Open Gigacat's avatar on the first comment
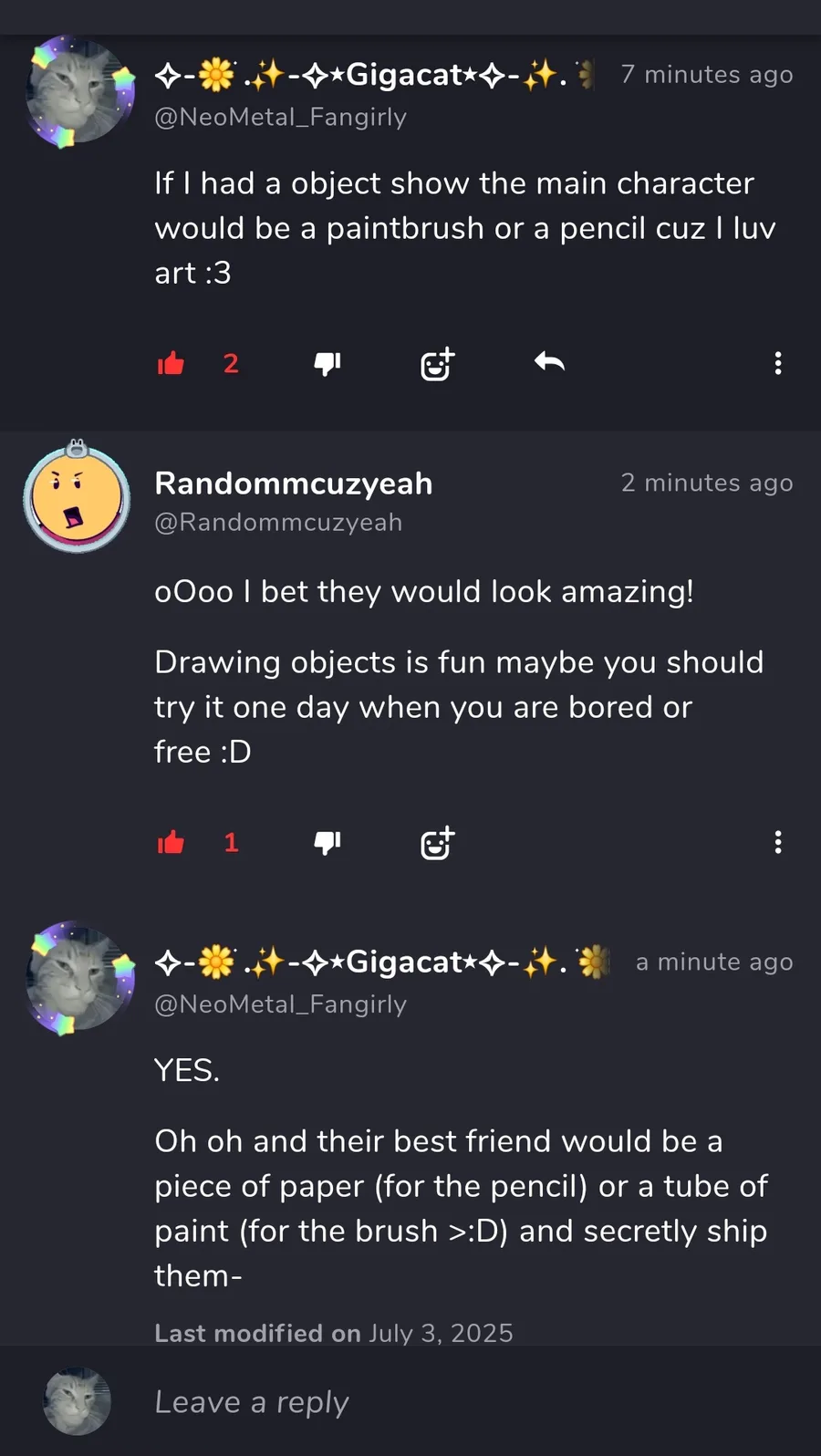Viewport: 821px width, 1456px height. click(80, 91)
